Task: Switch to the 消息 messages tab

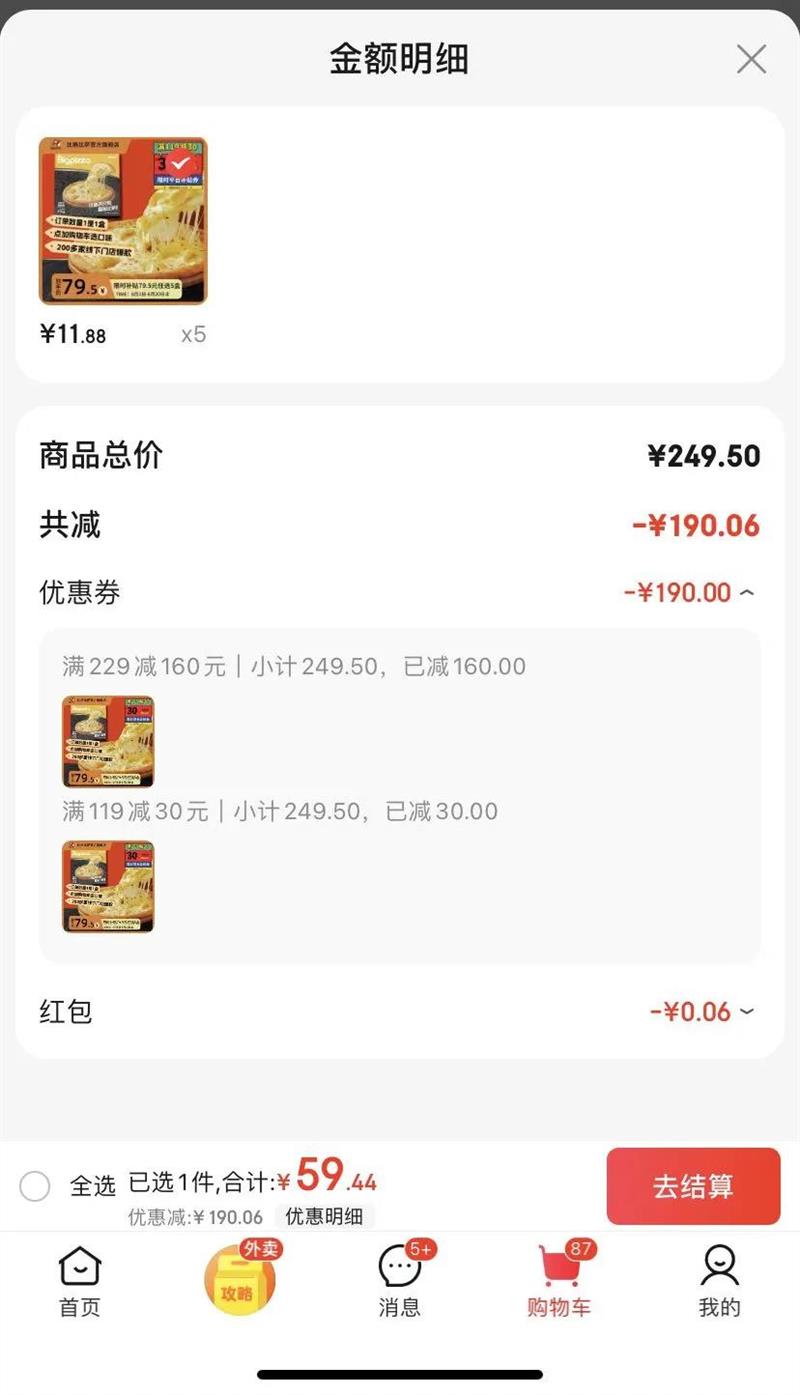Action: (400, 1281)
